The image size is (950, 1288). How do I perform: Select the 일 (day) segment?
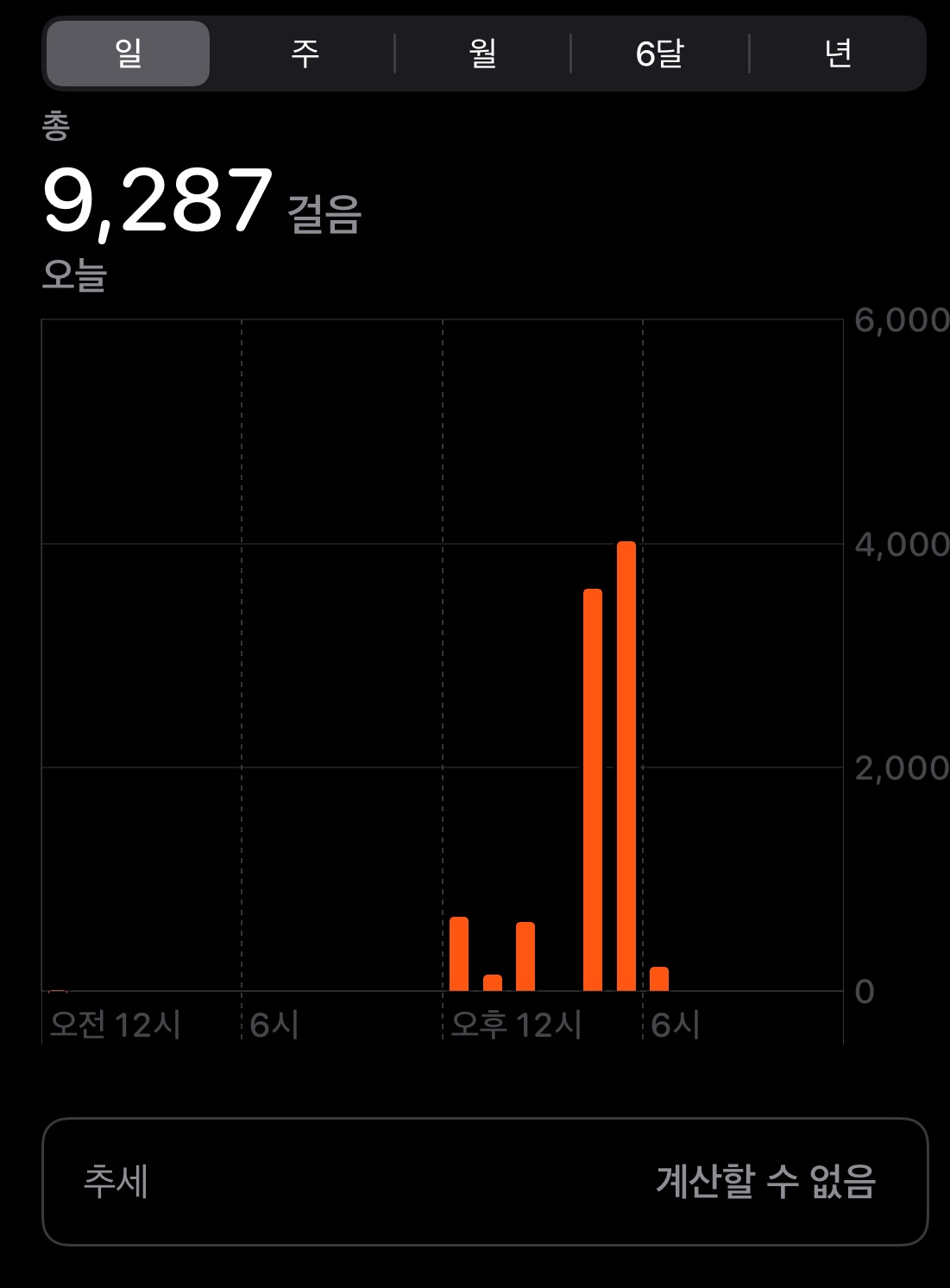pyautogui.click(x=128, y=54)
